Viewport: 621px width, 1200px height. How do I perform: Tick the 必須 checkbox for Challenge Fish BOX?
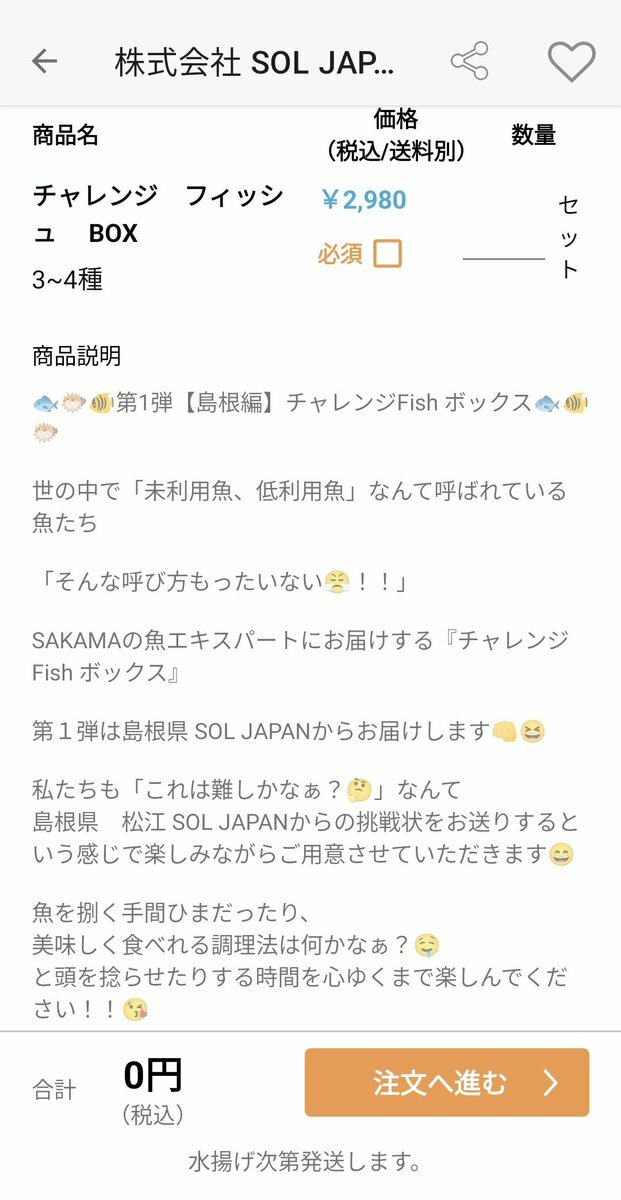pos(387,254)
